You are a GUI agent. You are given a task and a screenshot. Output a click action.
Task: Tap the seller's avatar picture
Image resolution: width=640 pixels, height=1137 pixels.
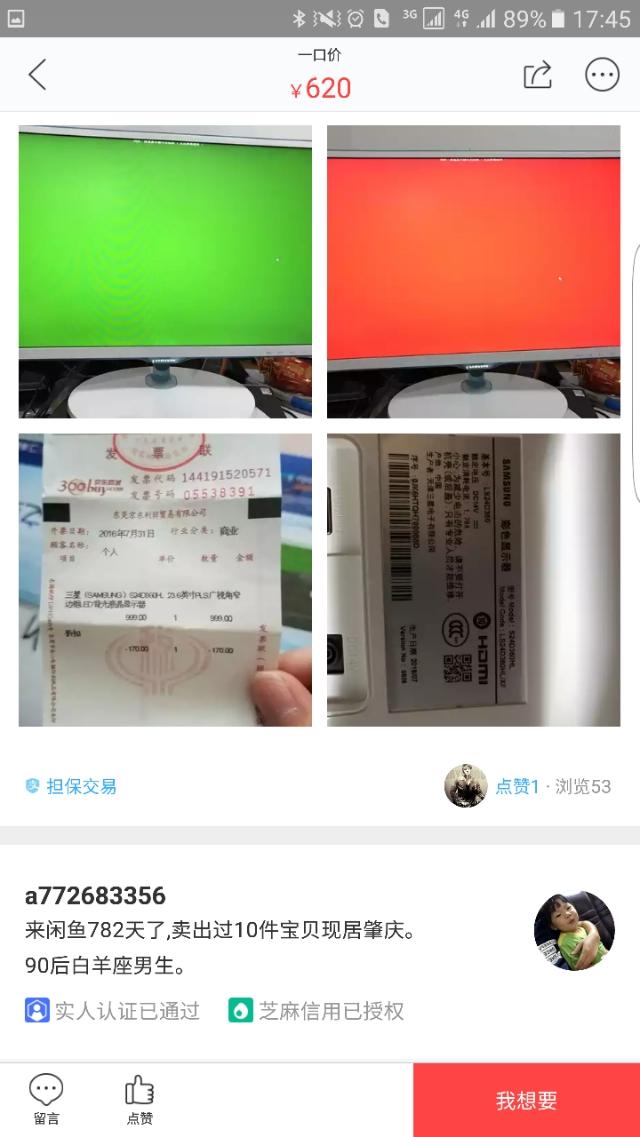click(574, 930)
